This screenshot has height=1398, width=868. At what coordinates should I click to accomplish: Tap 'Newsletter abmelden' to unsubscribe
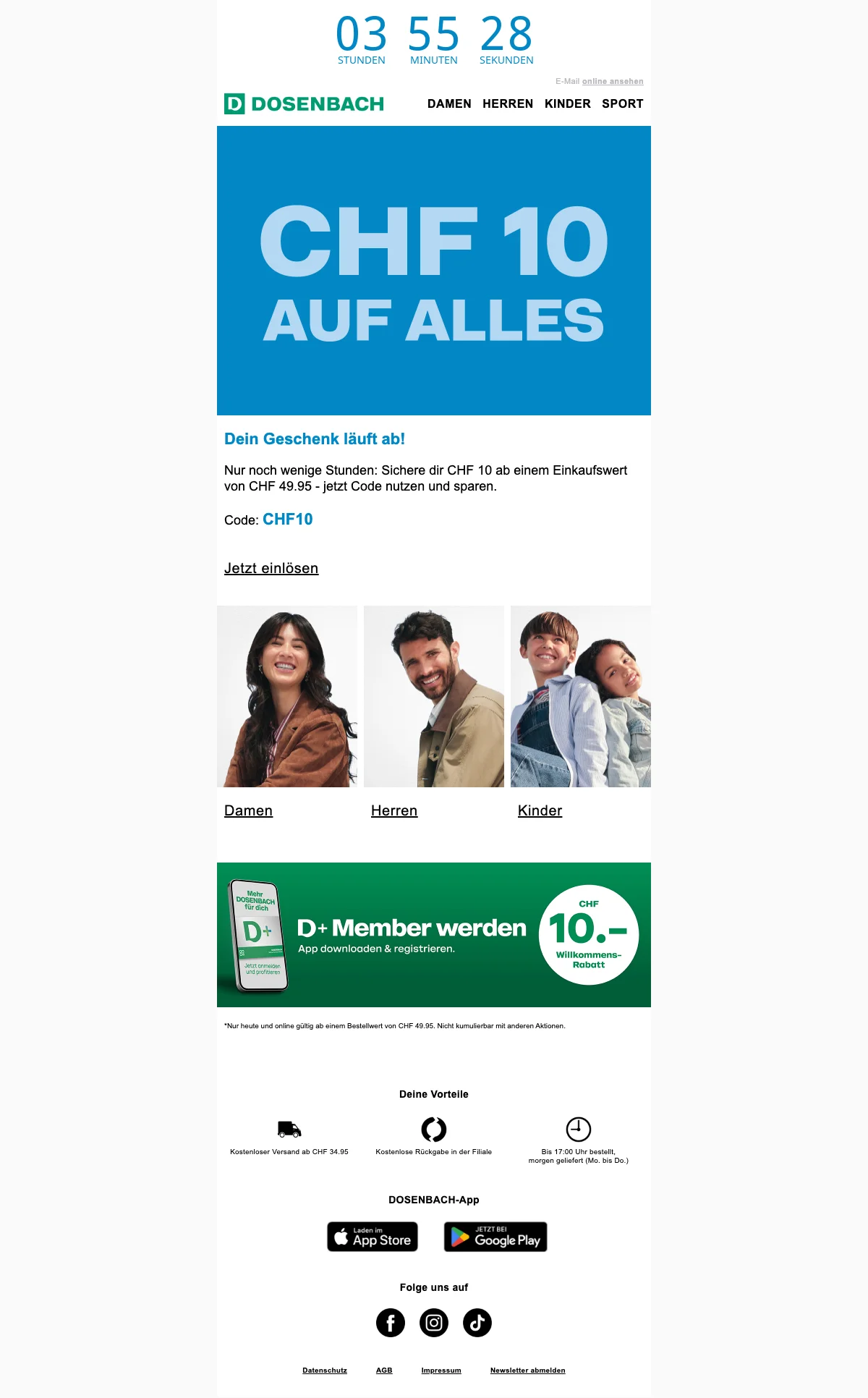pos(527,1370)
